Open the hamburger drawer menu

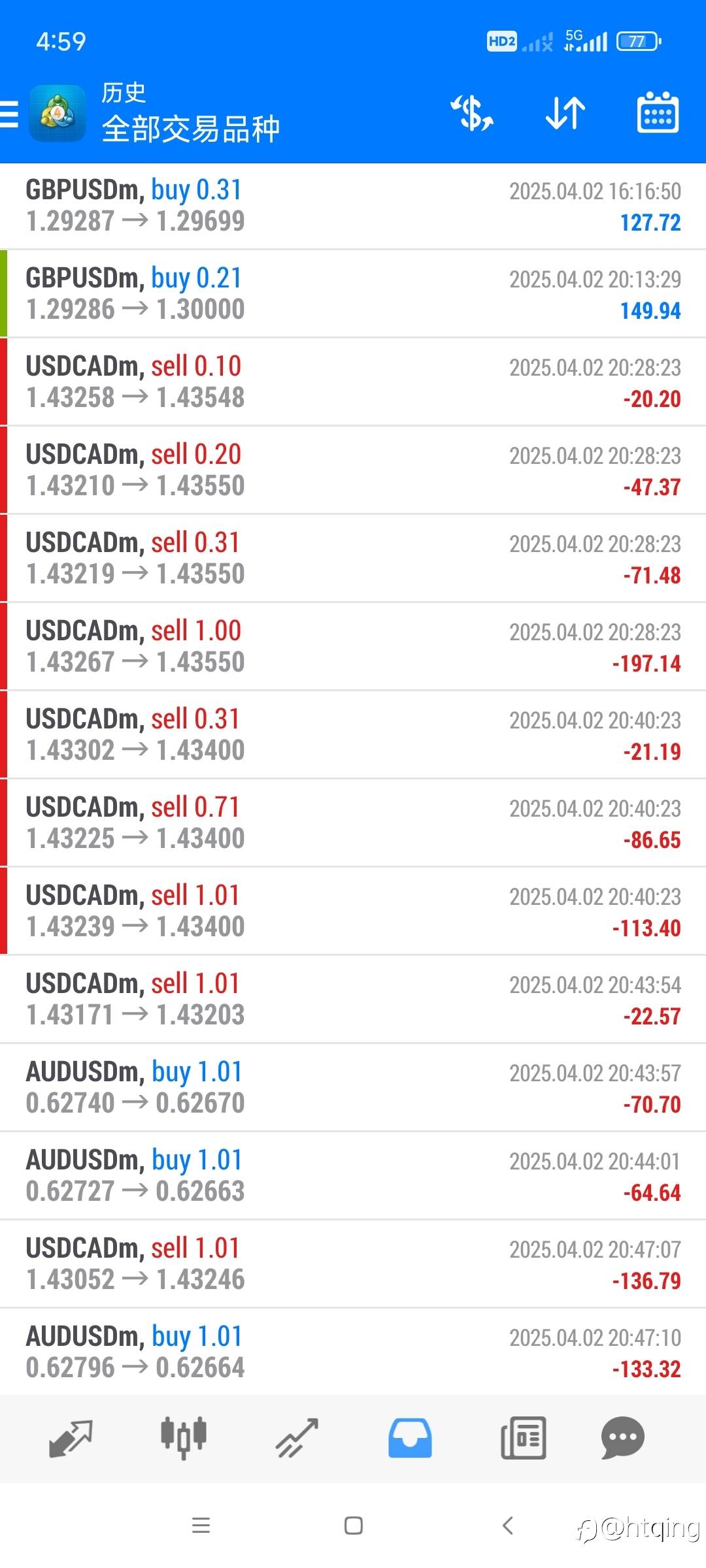[x=10, y=114]
